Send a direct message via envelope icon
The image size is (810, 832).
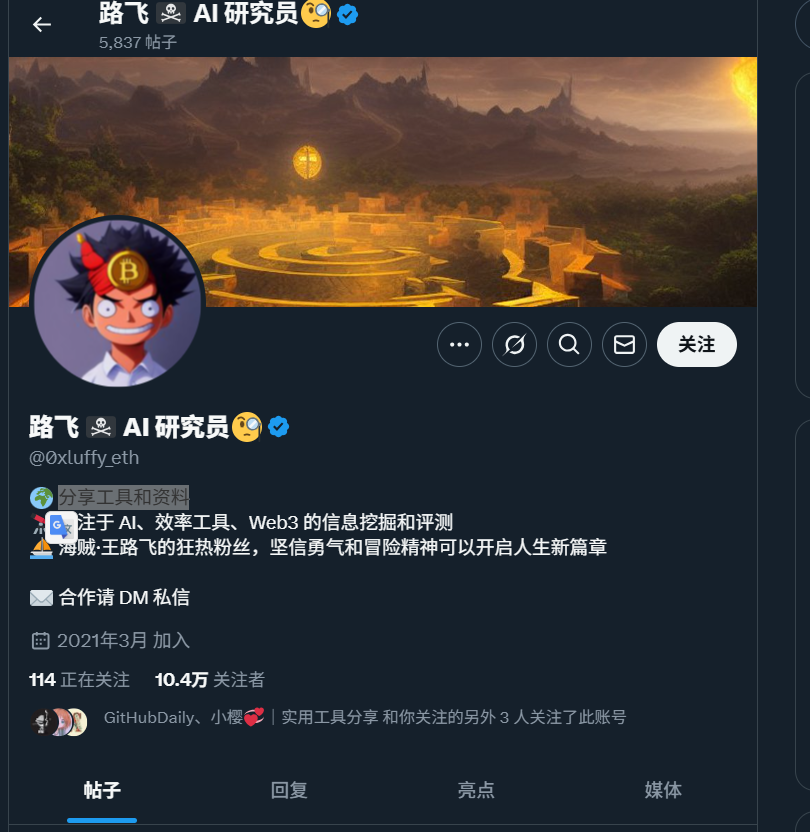click(x=624, y=345)
